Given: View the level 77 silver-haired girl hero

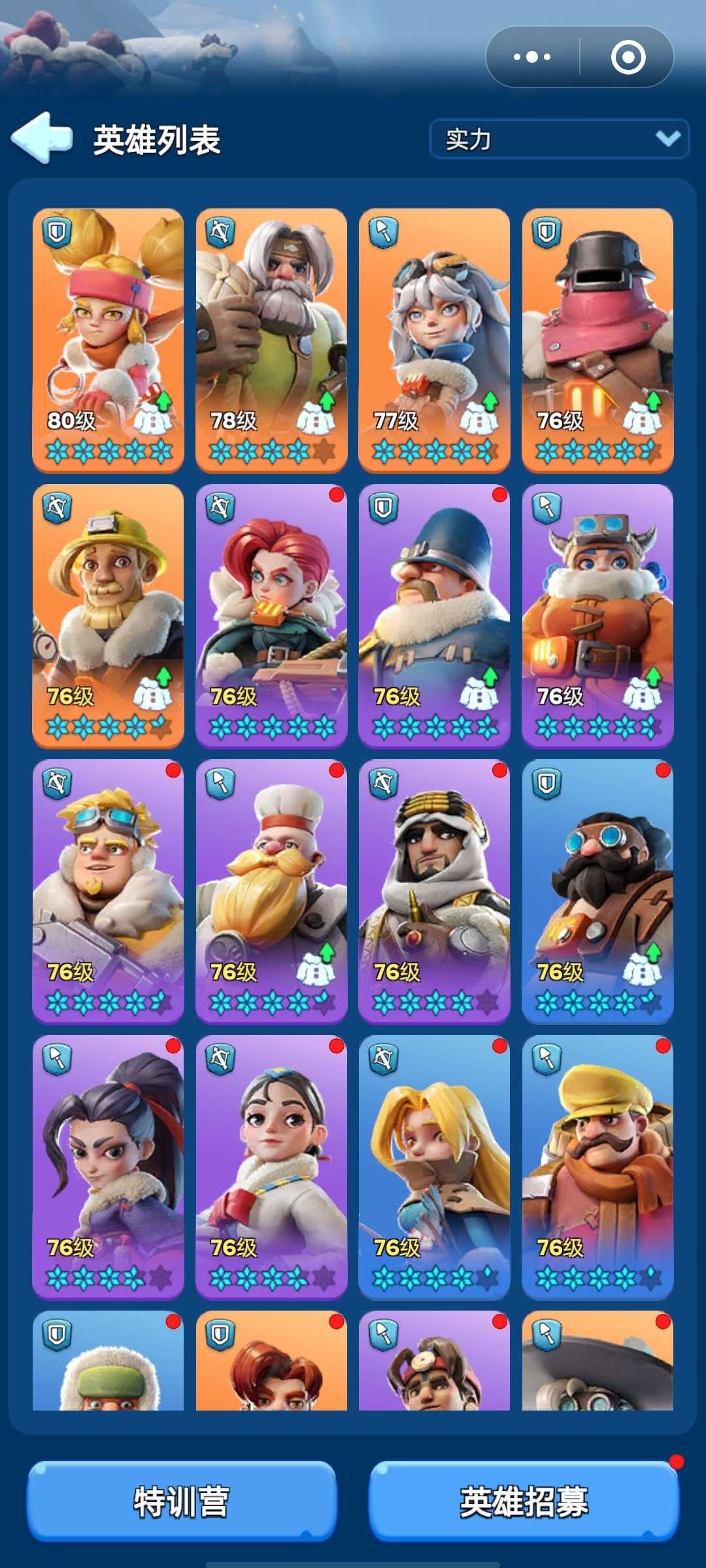Looking at the screenshot, I should tap(434, 340).
